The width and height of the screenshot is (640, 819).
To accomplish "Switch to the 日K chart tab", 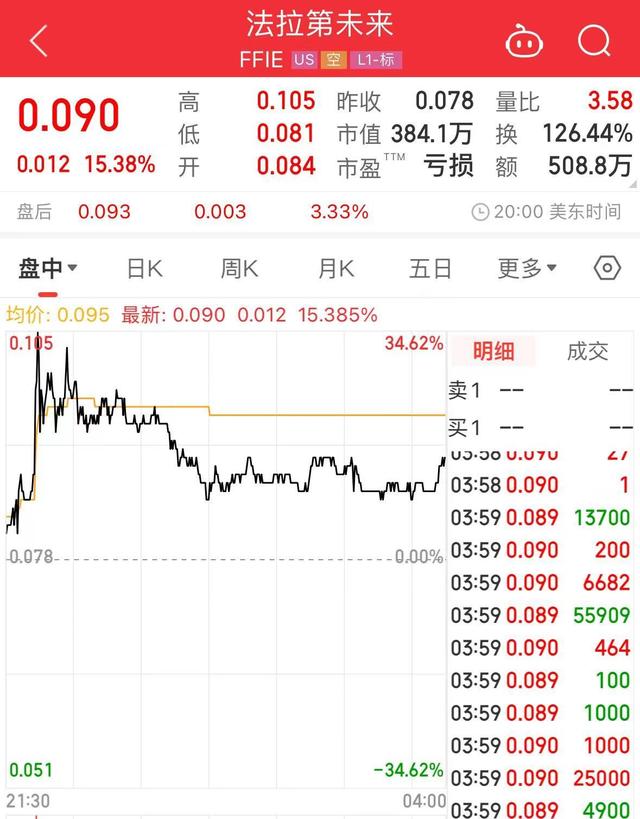I will [144, 268].
